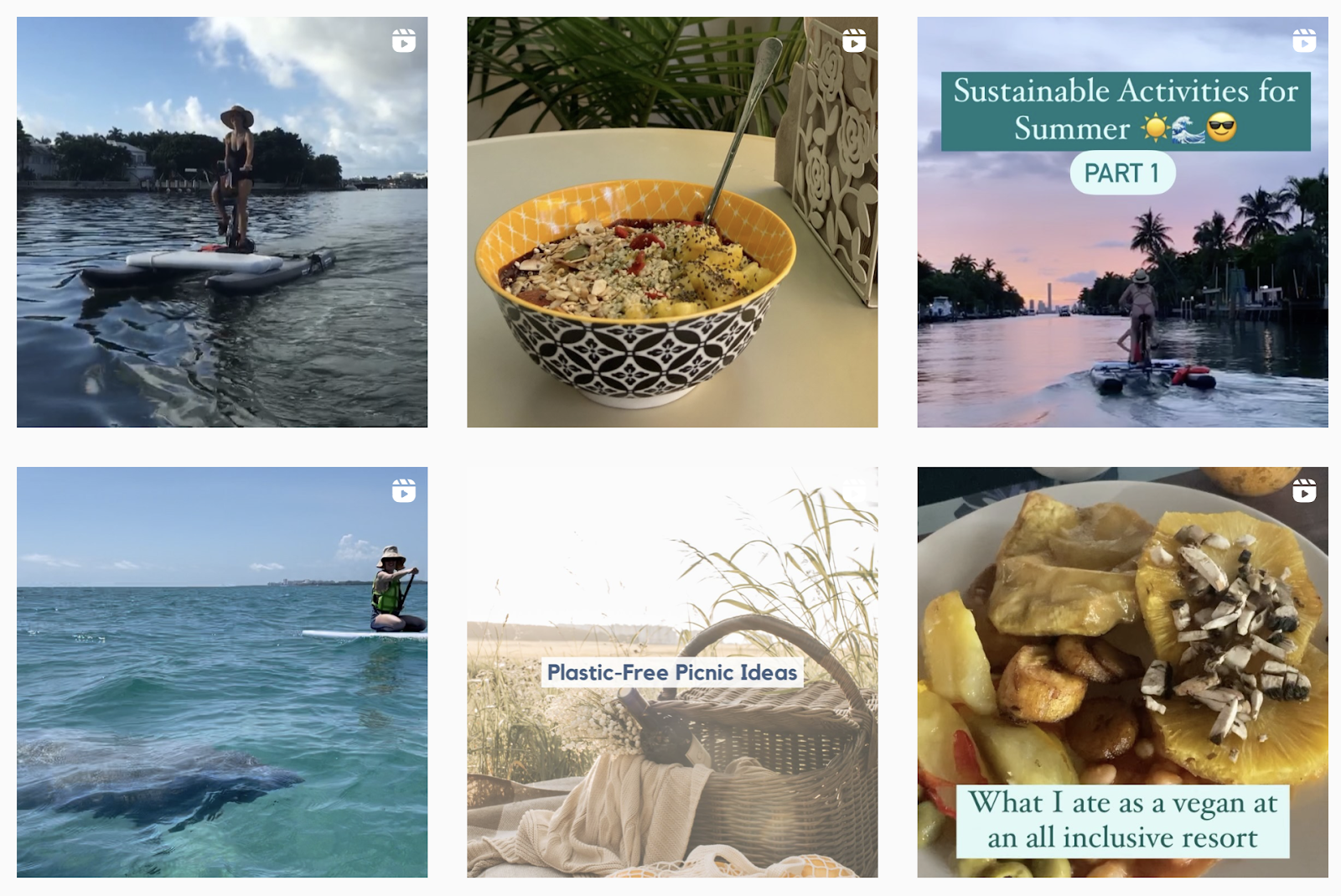Open What I ate as a vegan reel
1341x896 pixels.
click(1122, 672)
